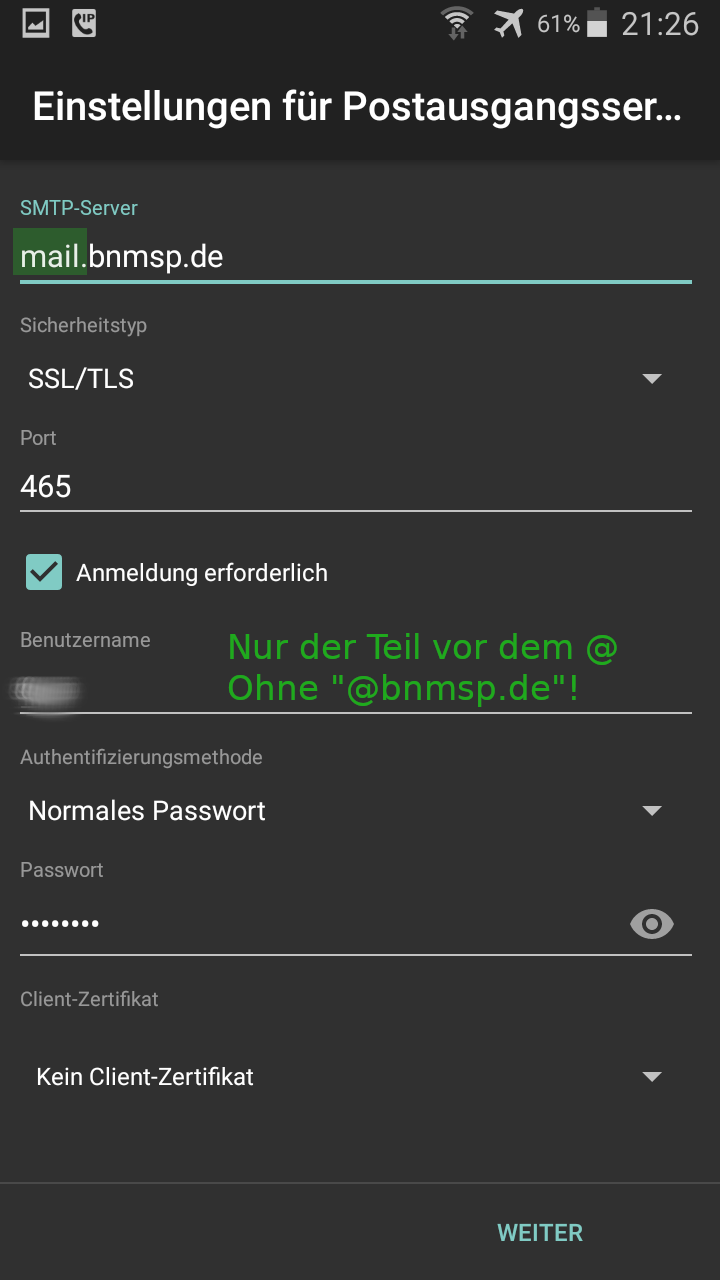The width and height of the screenshot is (720, 1280).
Task: Uncheck Anmeldung erforderlich checkbox
Action: [x=44, y=572]
